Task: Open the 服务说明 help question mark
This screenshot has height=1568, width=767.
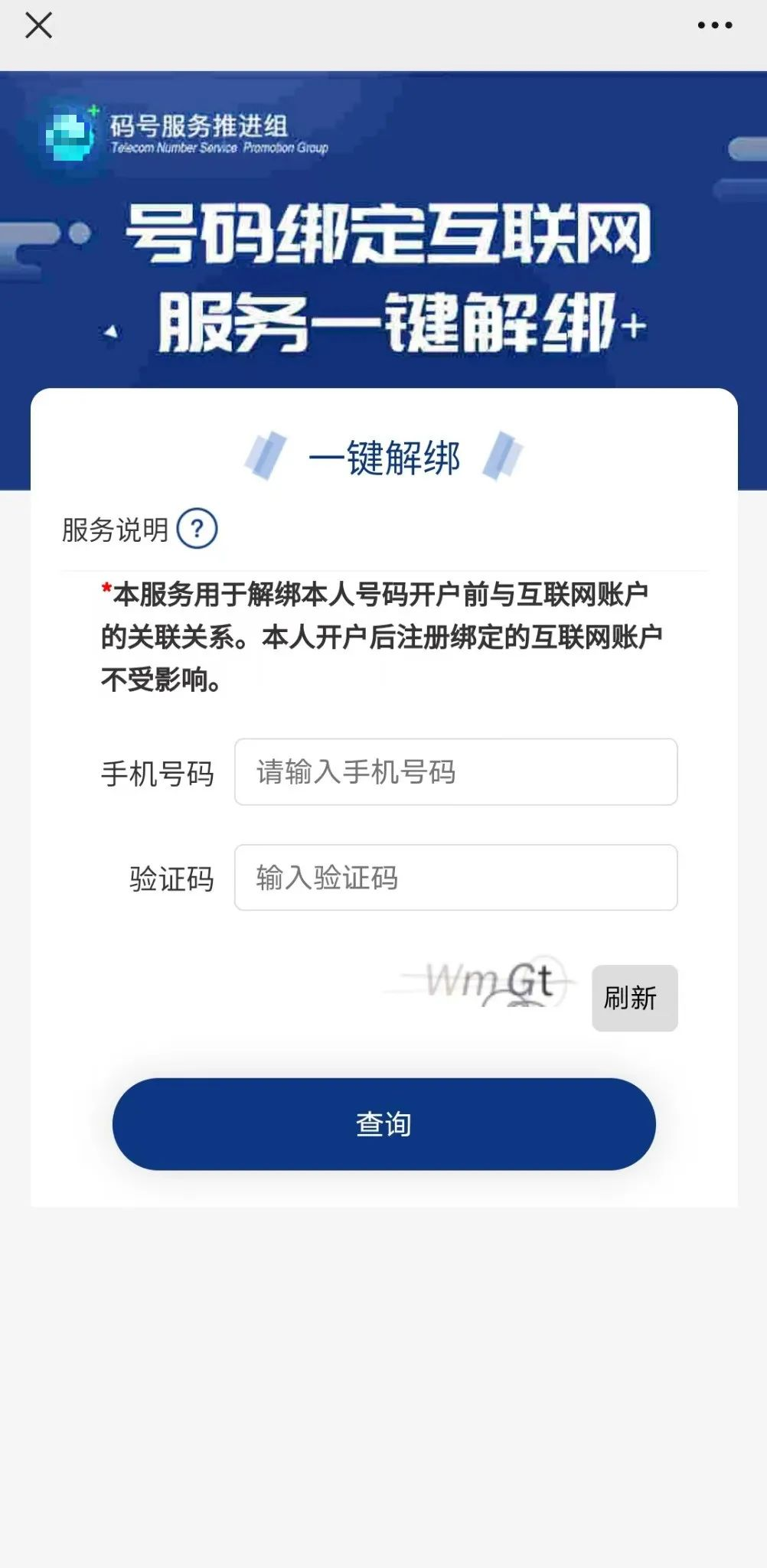Action: pyautogui.click(x=197, y=529)
